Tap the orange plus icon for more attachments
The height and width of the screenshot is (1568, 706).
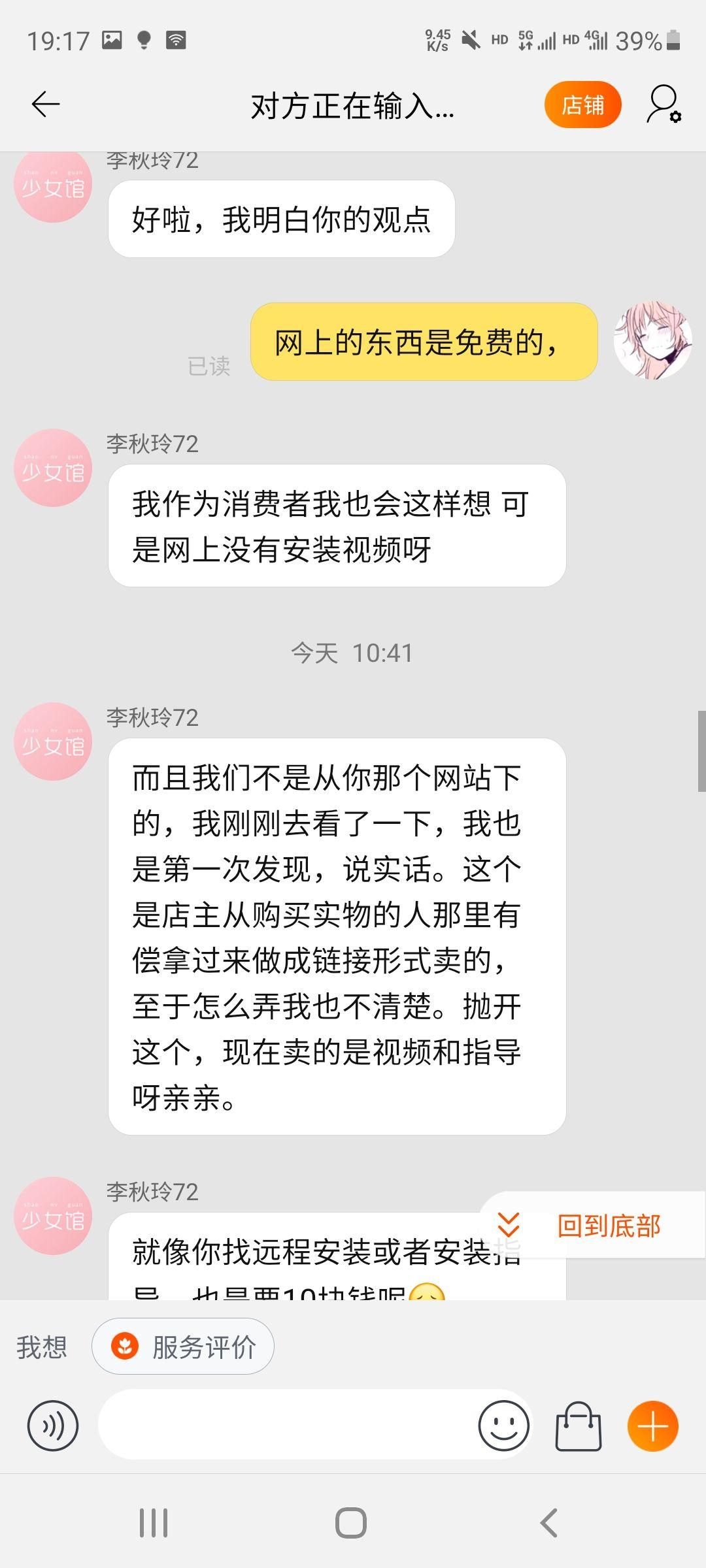653,1426
